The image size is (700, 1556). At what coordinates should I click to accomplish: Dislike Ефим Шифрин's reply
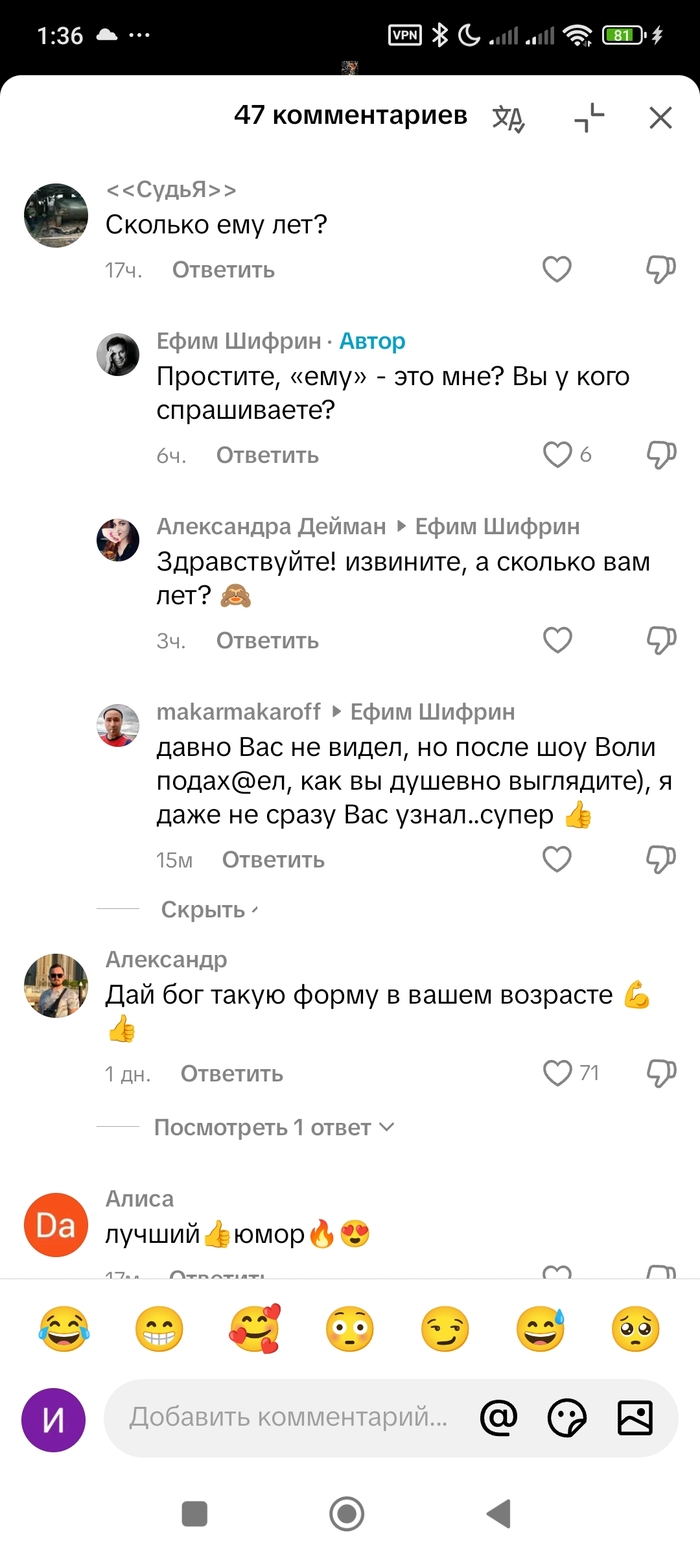click(x=661, y=455)
